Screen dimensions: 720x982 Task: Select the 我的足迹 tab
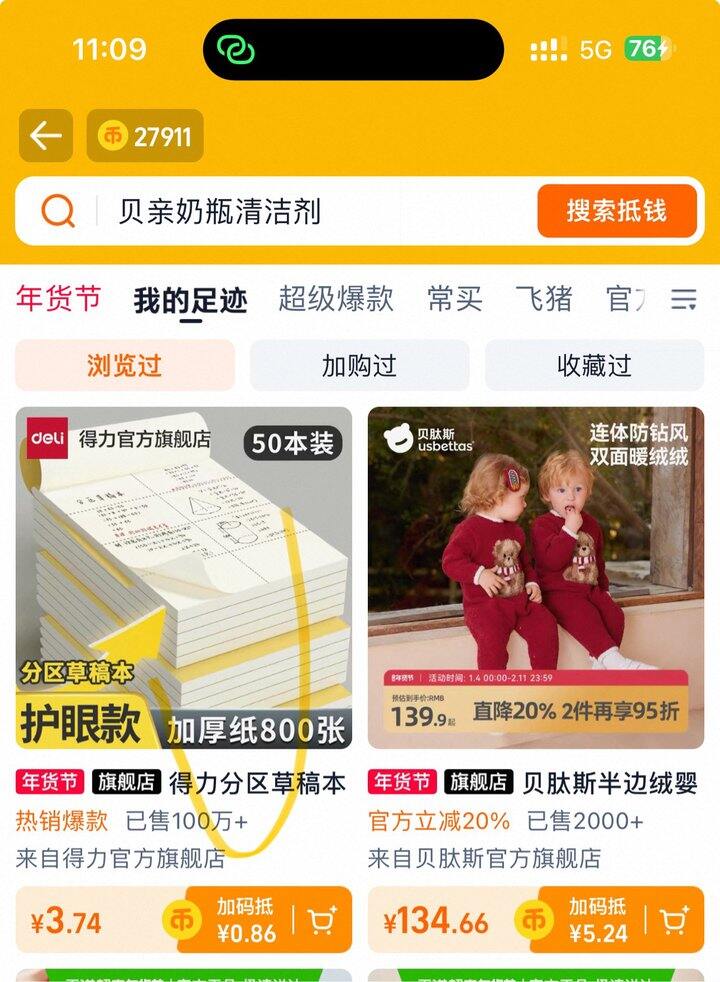(190, 300)
